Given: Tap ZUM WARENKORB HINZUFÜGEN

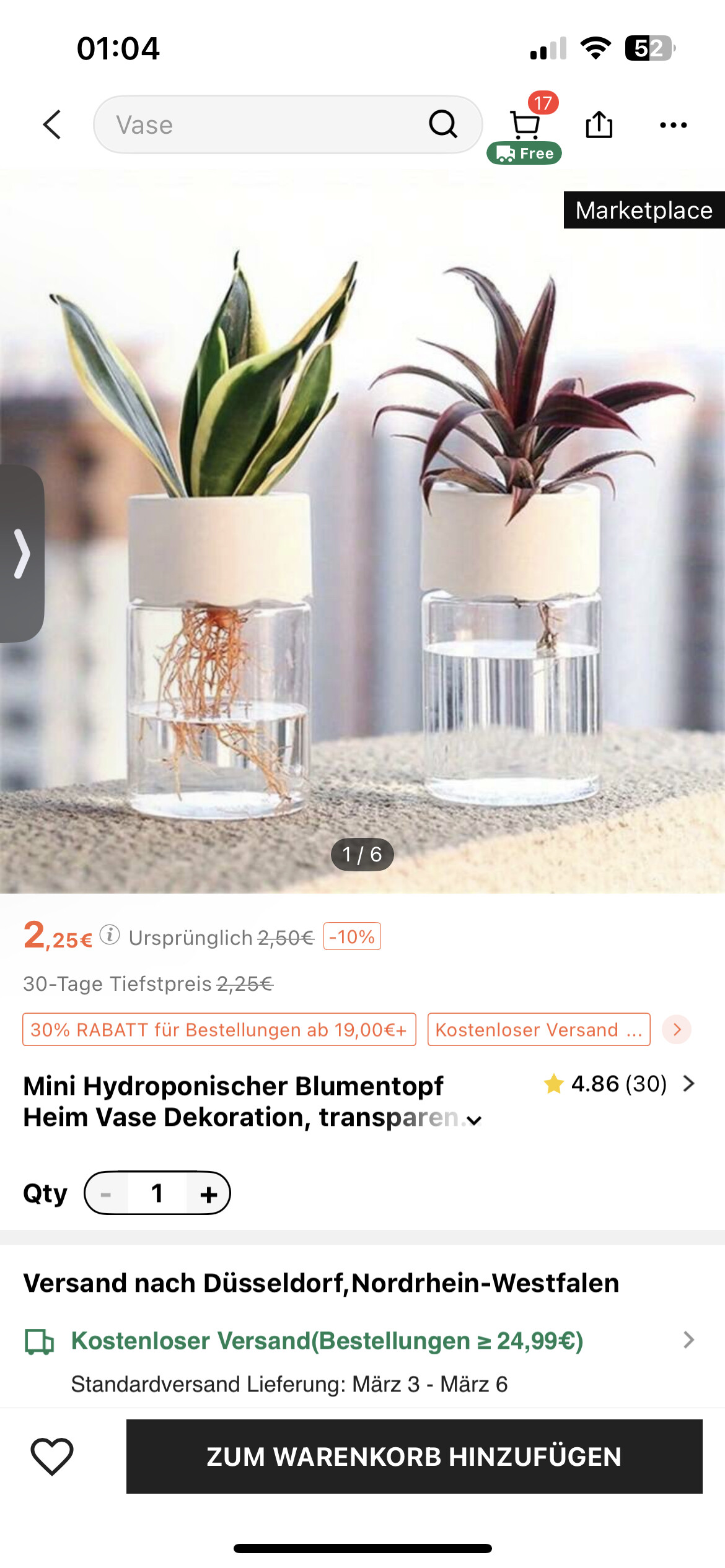Looking at the screenshot, I should [x=414, y=1456].
